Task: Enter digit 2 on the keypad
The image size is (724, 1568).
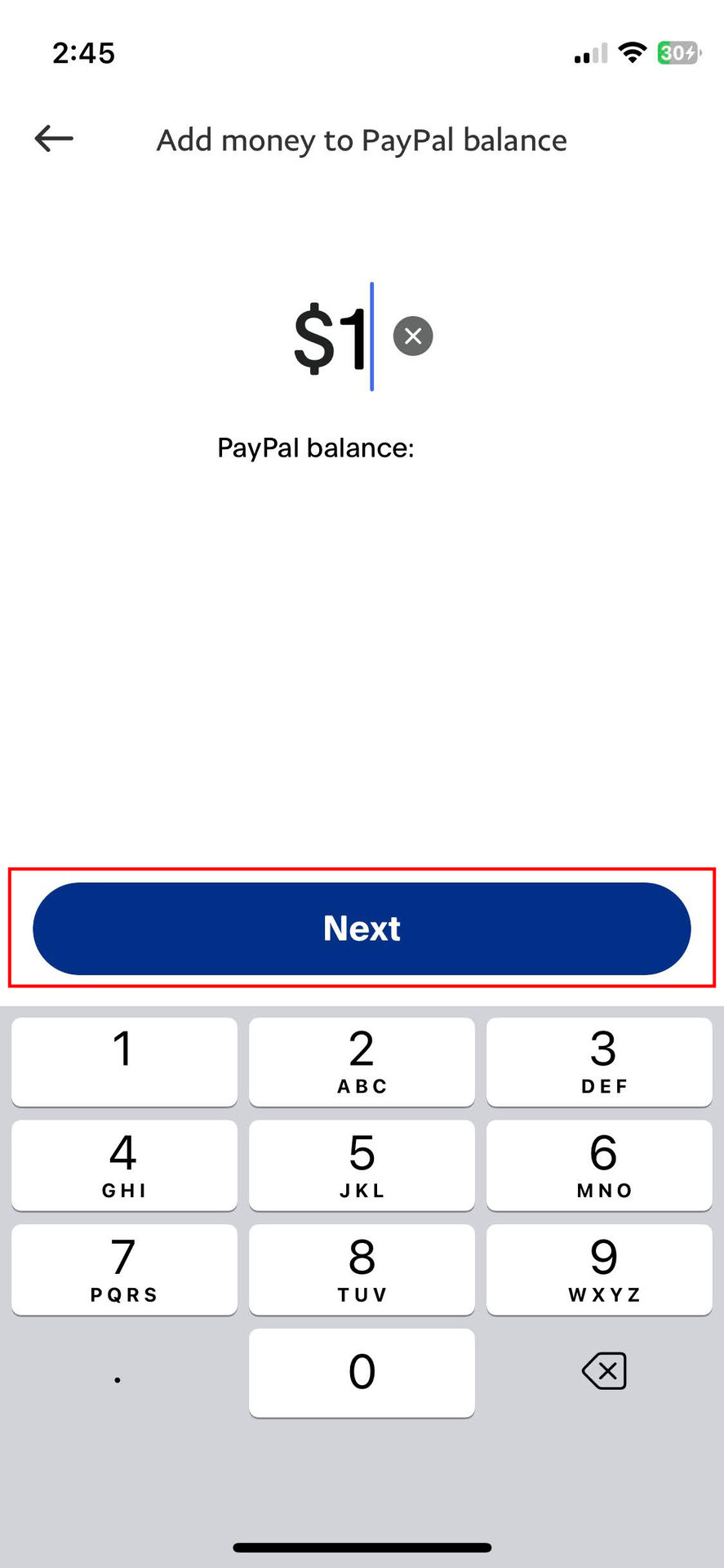Action: [362, 1061]
